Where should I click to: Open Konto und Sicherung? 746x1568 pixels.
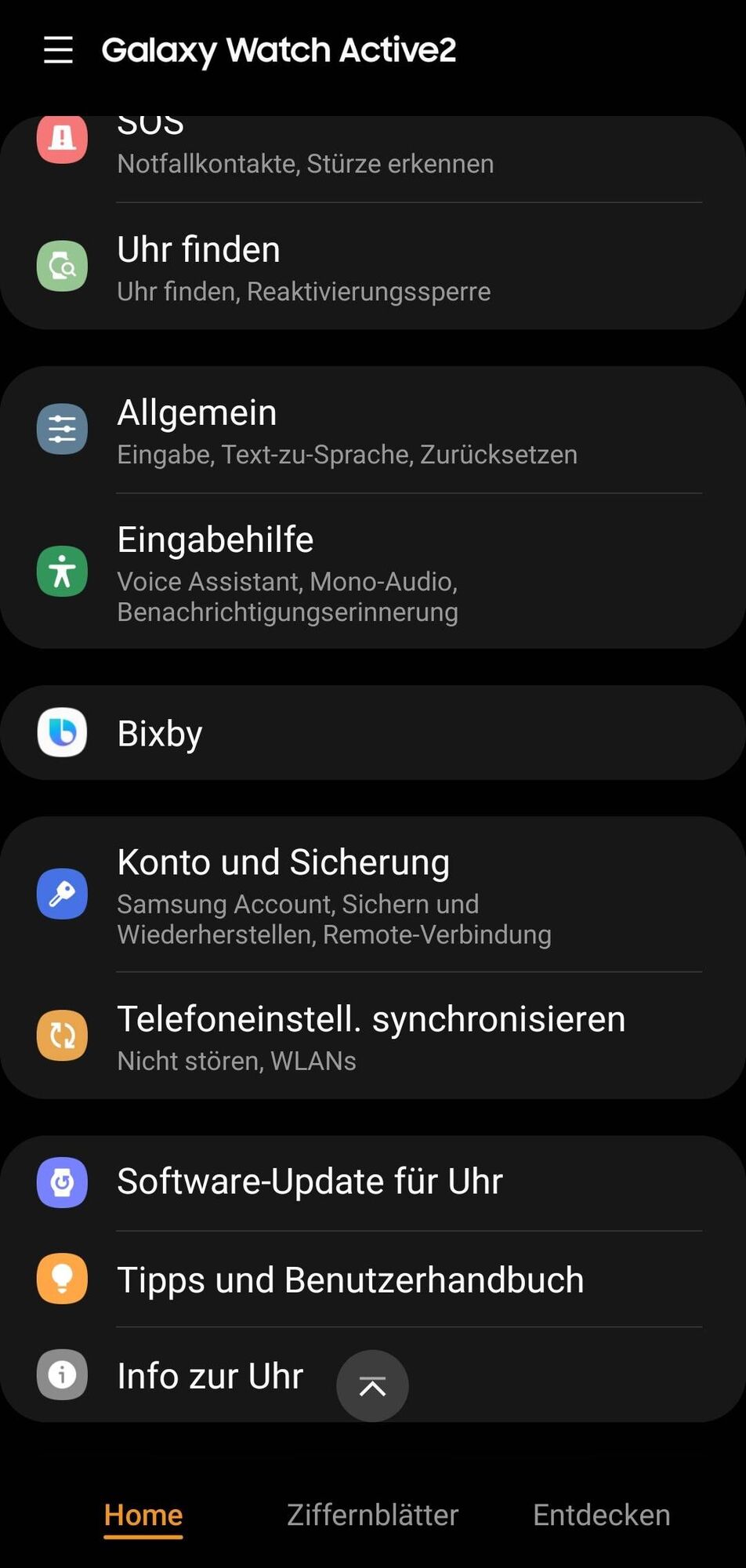pos(373,895)
